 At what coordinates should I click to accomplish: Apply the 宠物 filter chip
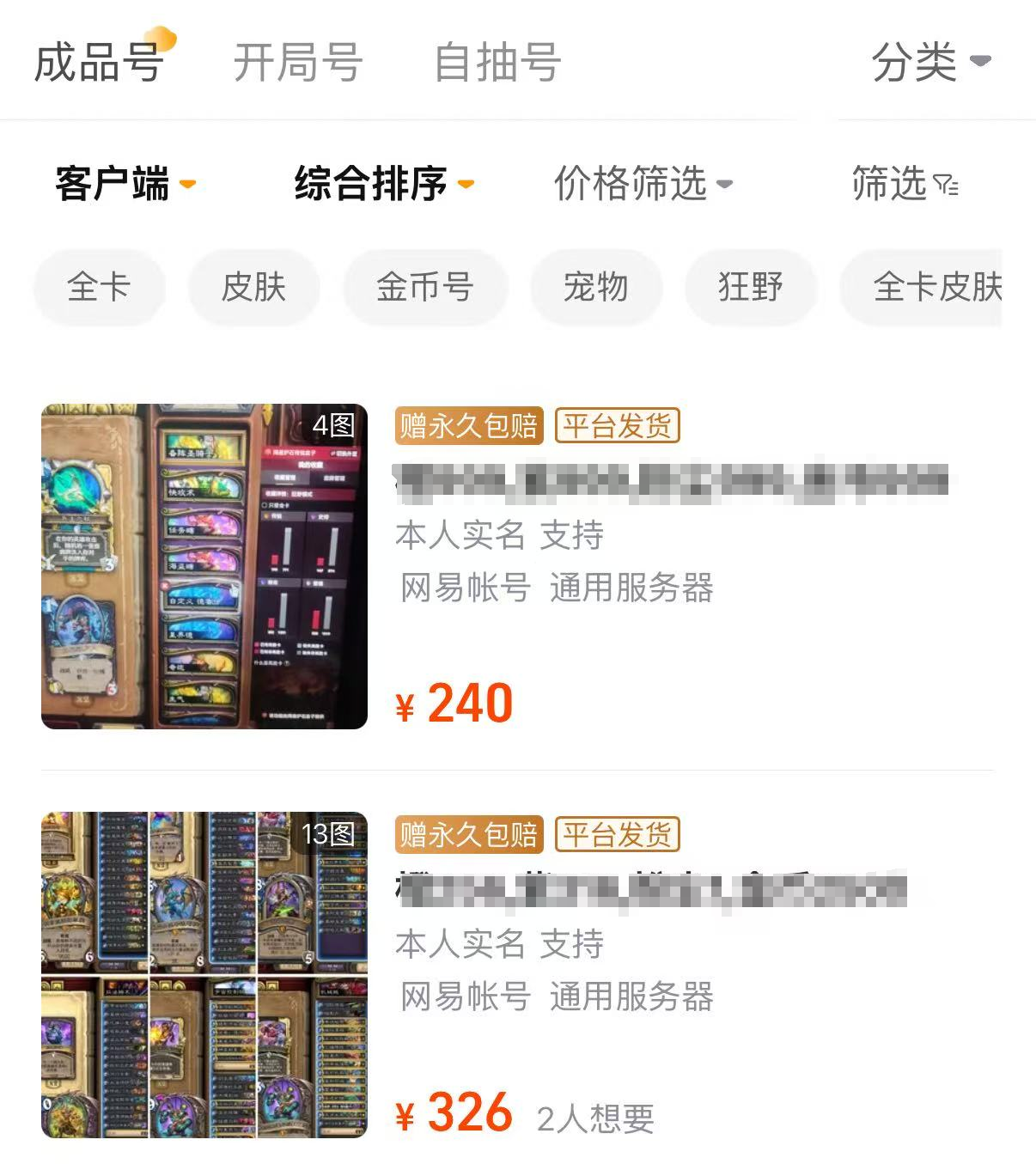(595, 287)
